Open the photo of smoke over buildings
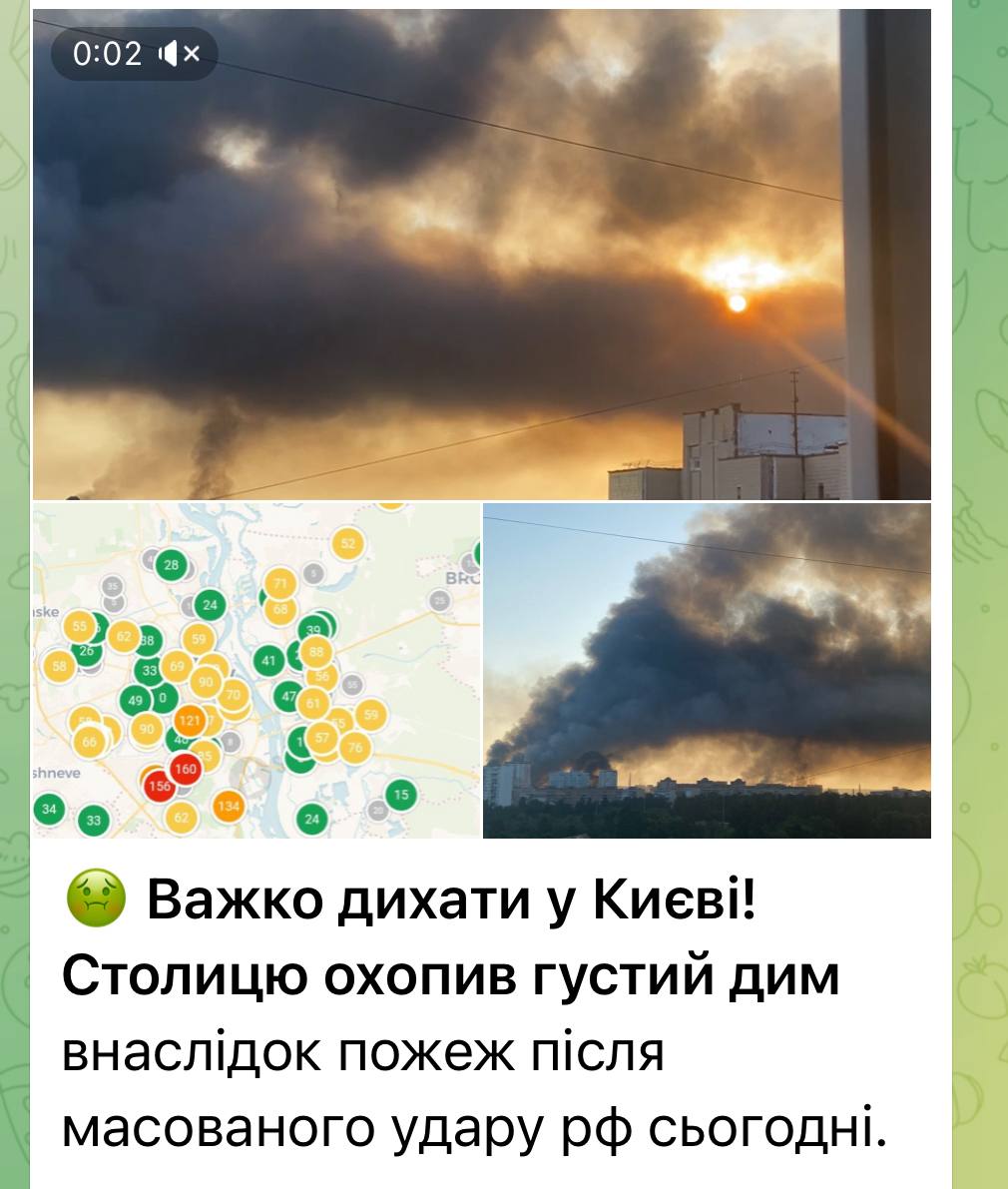1008x1189 pixels. pos(707,670)
